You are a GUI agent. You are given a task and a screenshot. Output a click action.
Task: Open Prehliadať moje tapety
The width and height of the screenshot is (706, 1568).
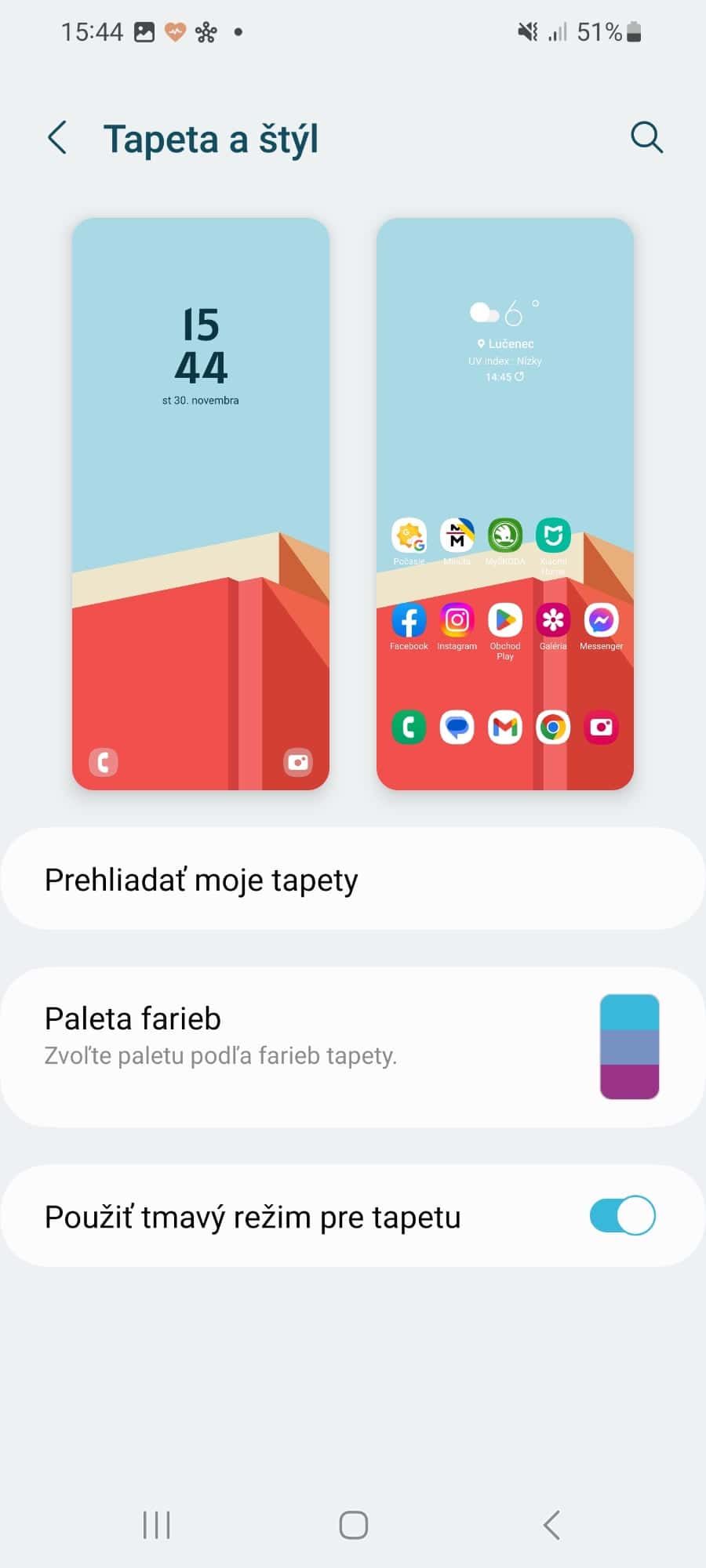click(x=353, y=879)
